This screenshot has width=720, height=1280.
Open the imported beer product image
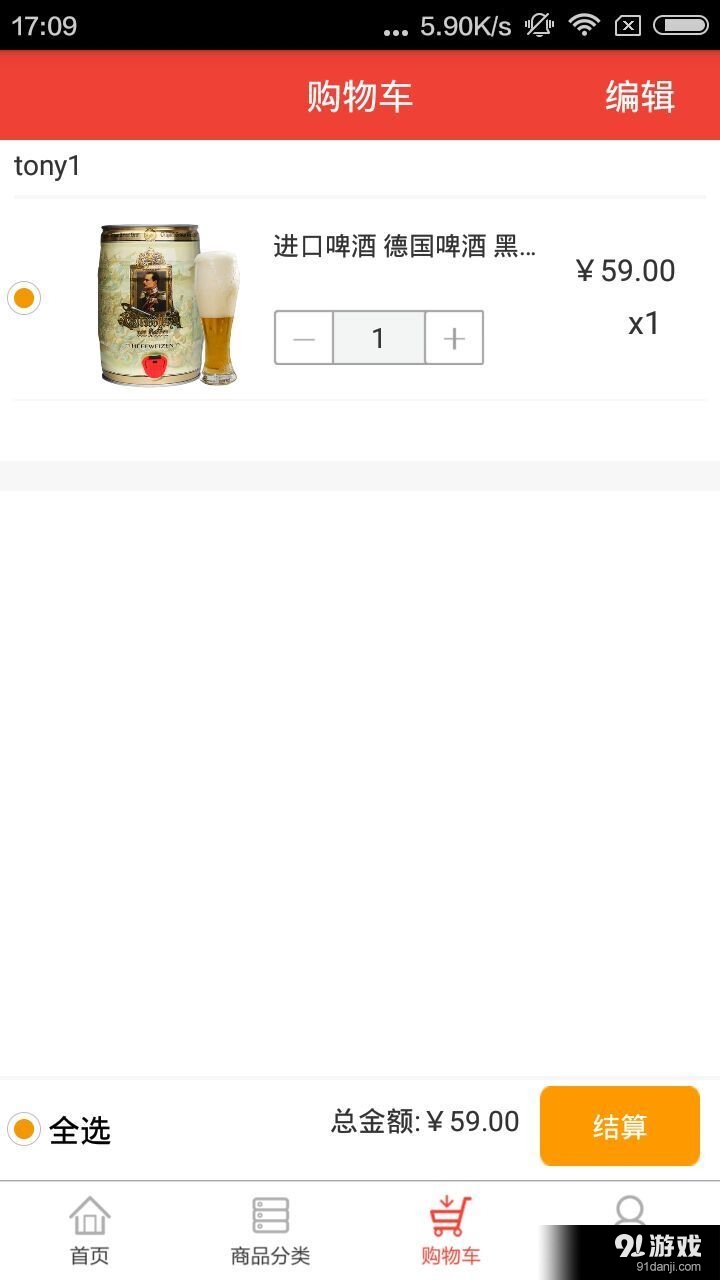click(x=168, y=304)
